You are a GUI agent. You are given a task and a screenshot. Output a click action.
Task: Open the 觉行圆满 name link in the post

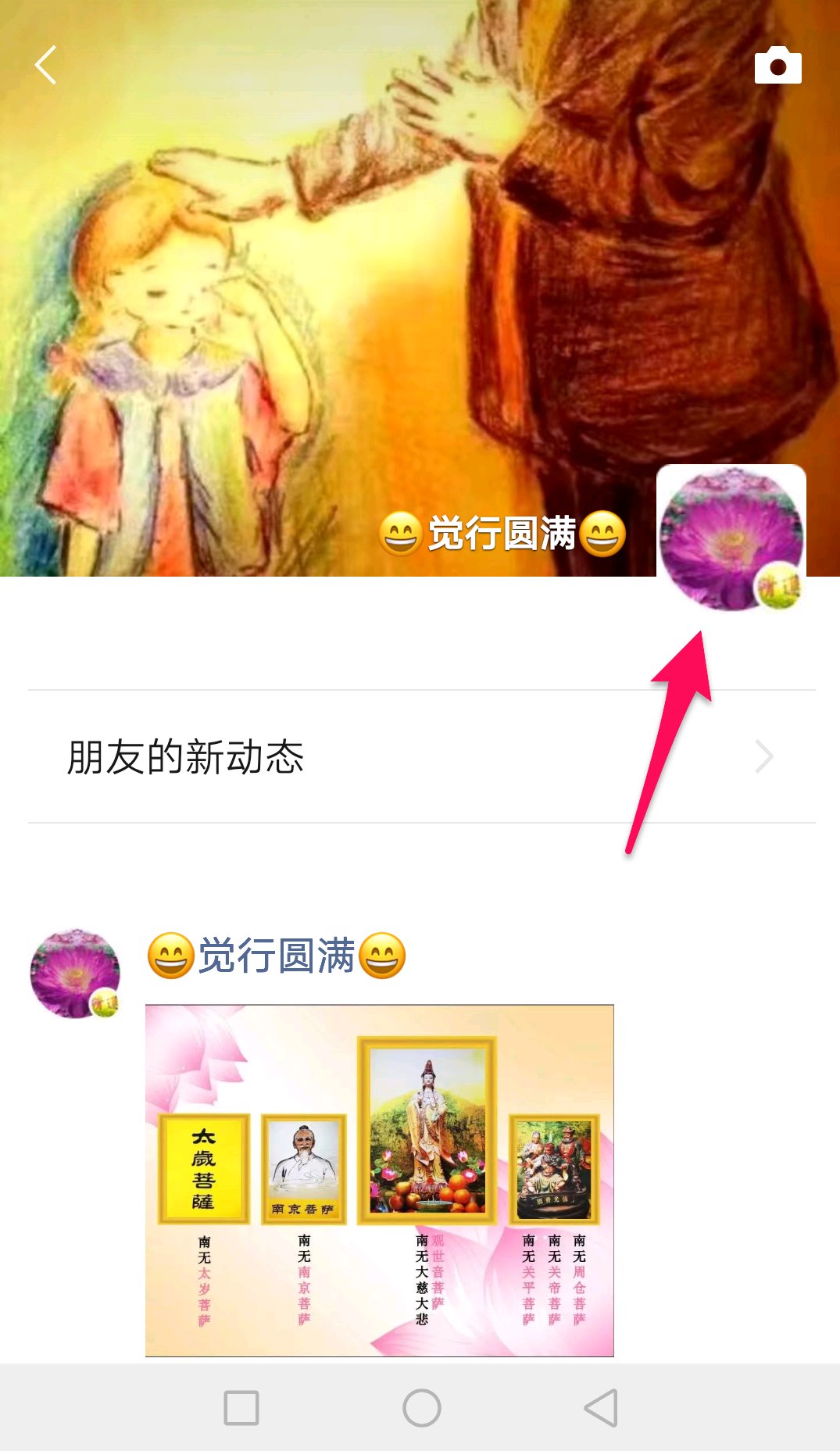coord(277,956)
